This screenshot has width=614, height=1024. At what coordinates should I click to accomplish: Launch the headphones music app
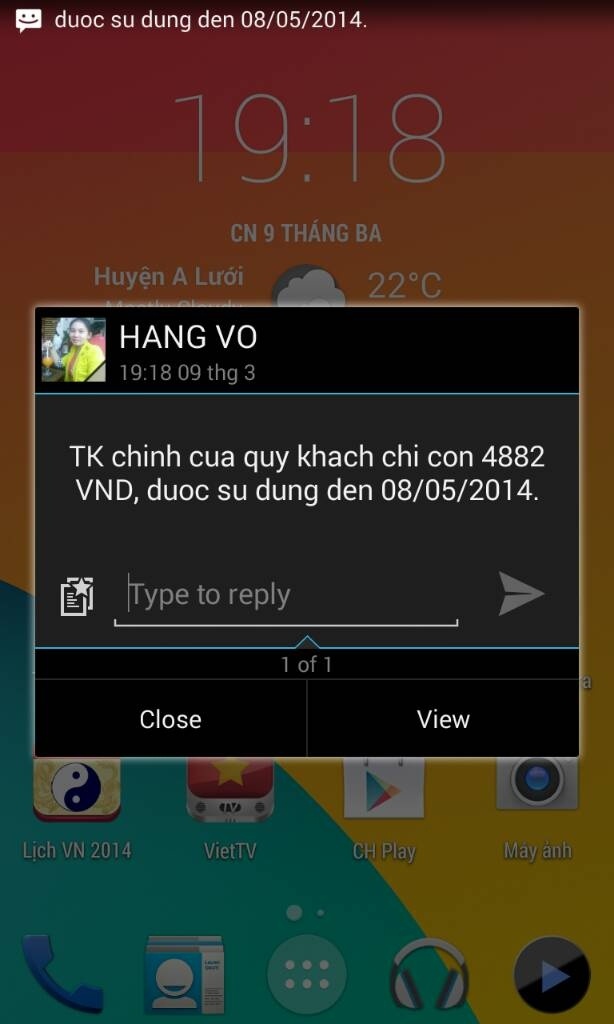tap(429, 974)
